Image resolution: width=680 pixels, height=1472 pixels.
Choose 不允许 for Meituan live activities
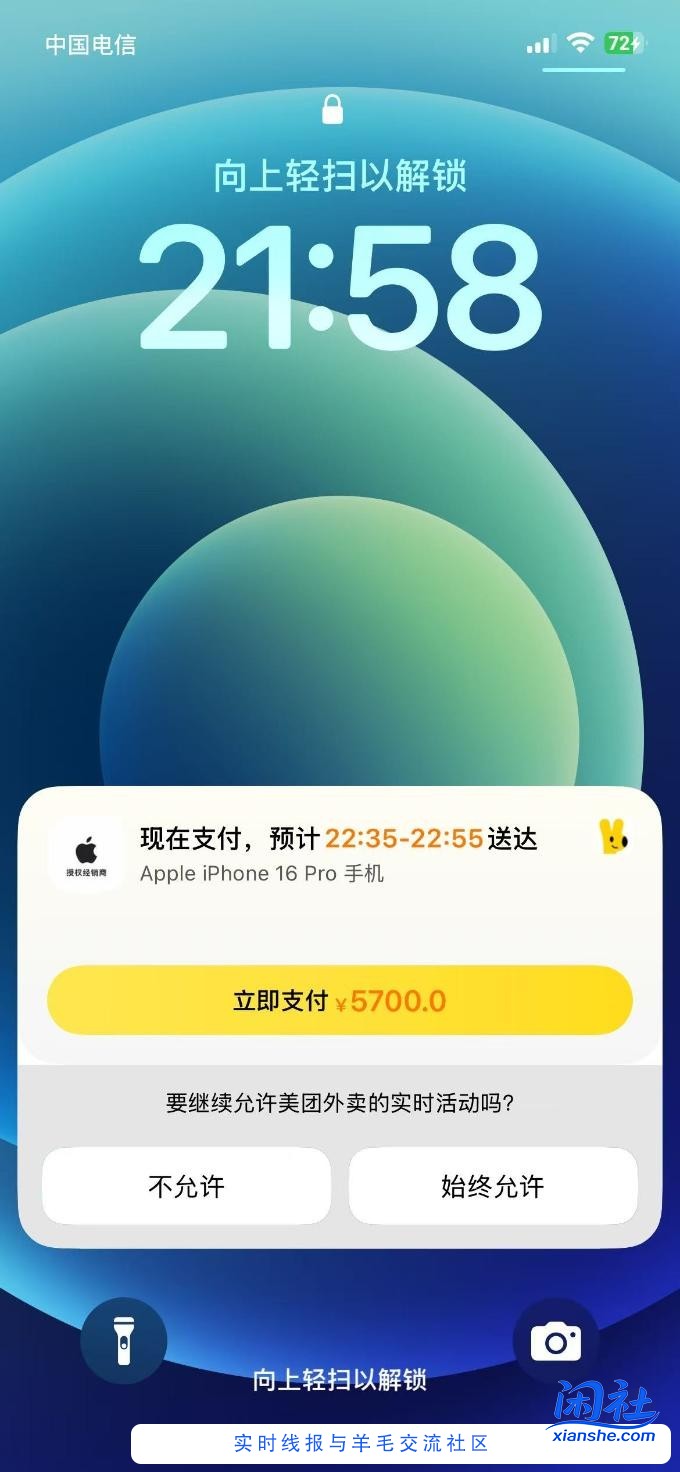pyautogui.click(x=186, y=1186)
